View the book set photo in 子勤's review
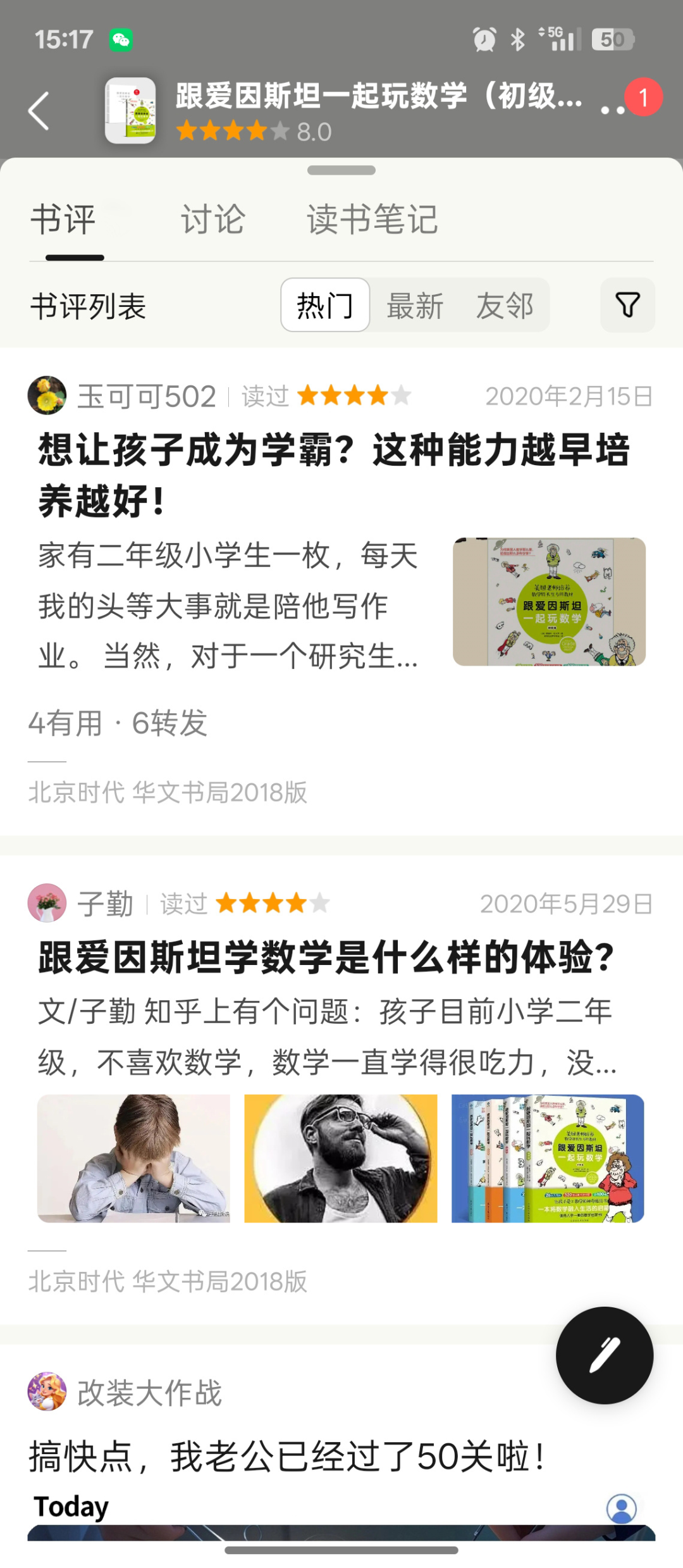This screenshot has width=683, height=1568. [x=548, y=1158]
